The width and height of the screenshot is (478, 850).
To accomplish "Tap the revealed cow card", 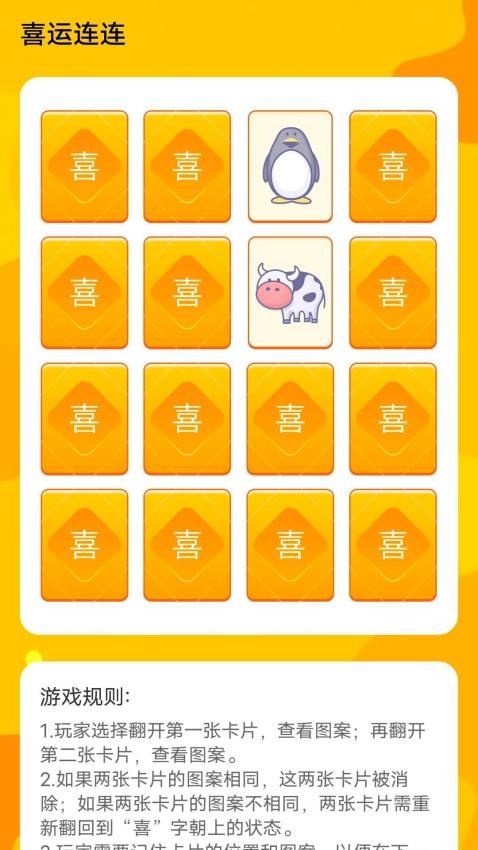I will pyautogui.click(x=290, y=293).
